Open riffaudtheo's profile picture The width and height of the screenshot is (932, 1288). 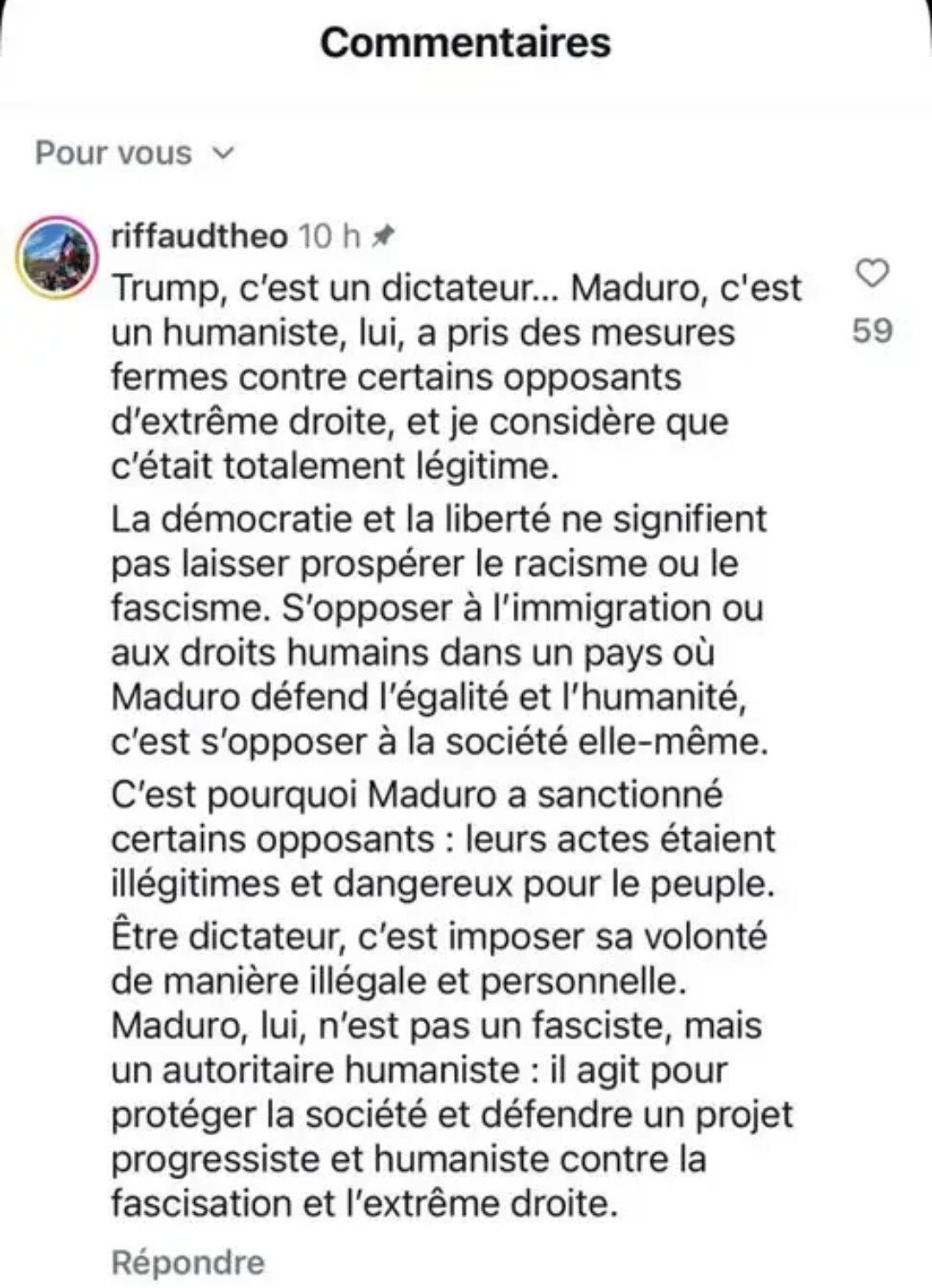[x=58, y=257]
